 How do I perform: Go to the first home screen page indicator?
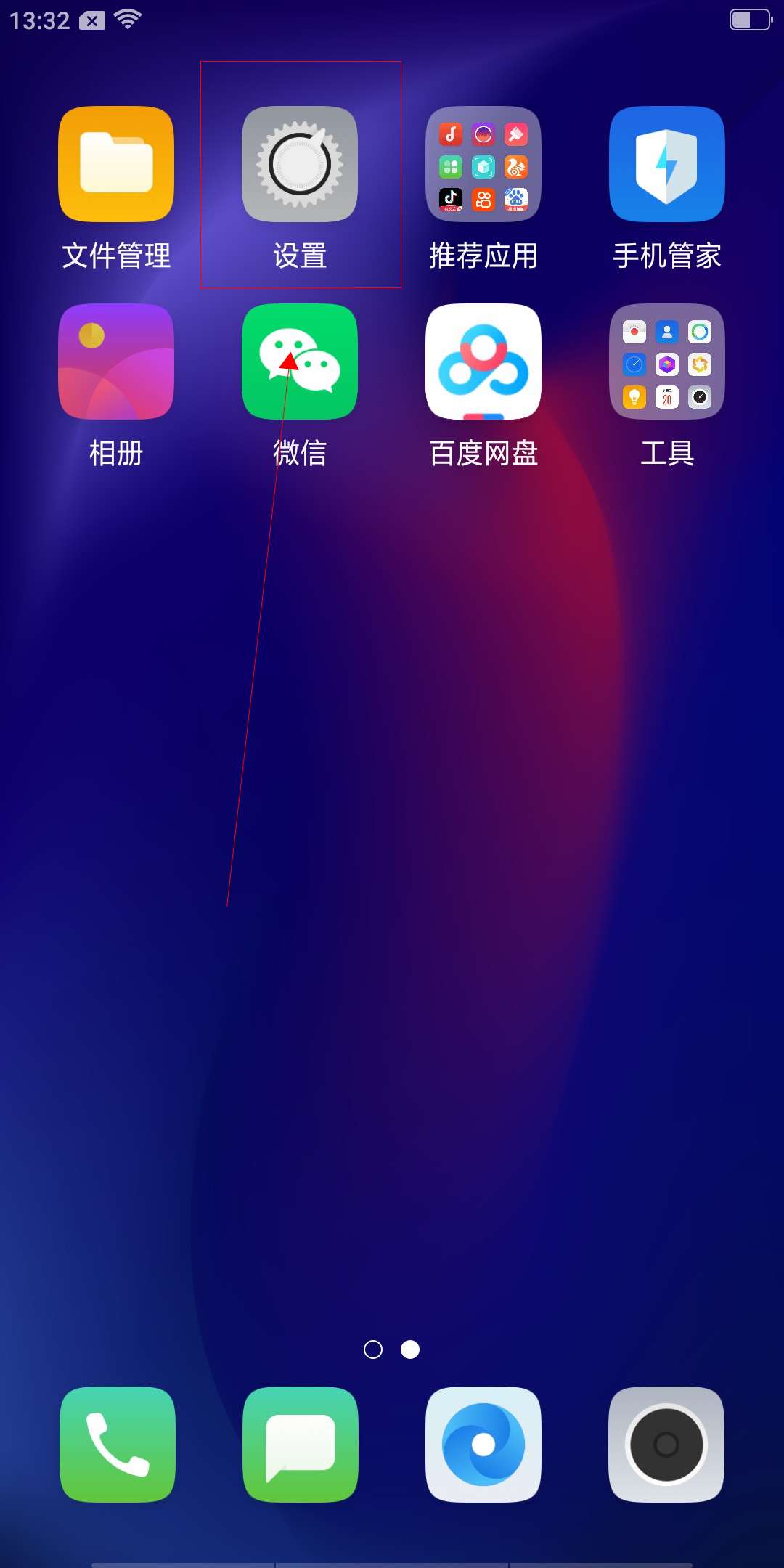(373, 1349)
